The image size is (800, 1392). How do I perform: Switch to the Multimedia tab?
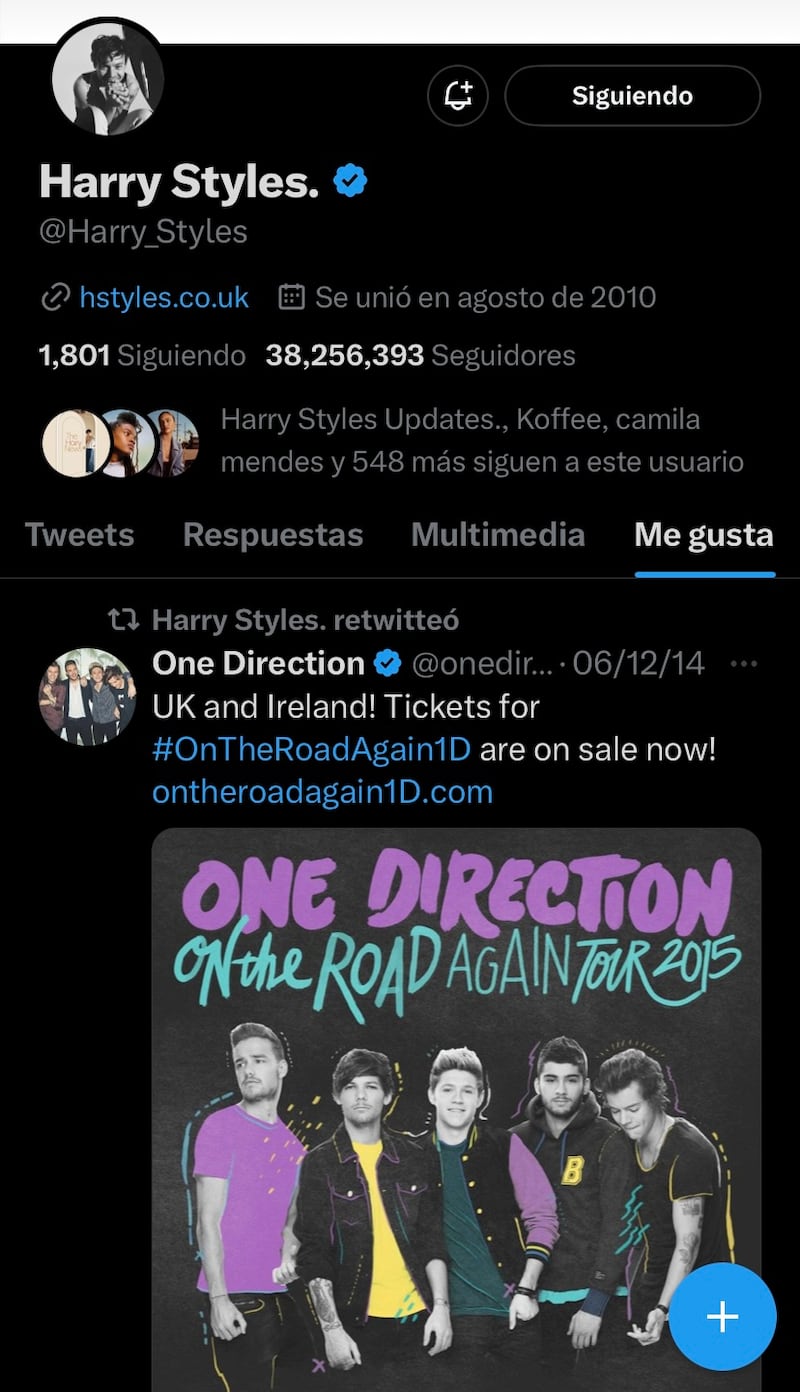(x=498, y=535)
